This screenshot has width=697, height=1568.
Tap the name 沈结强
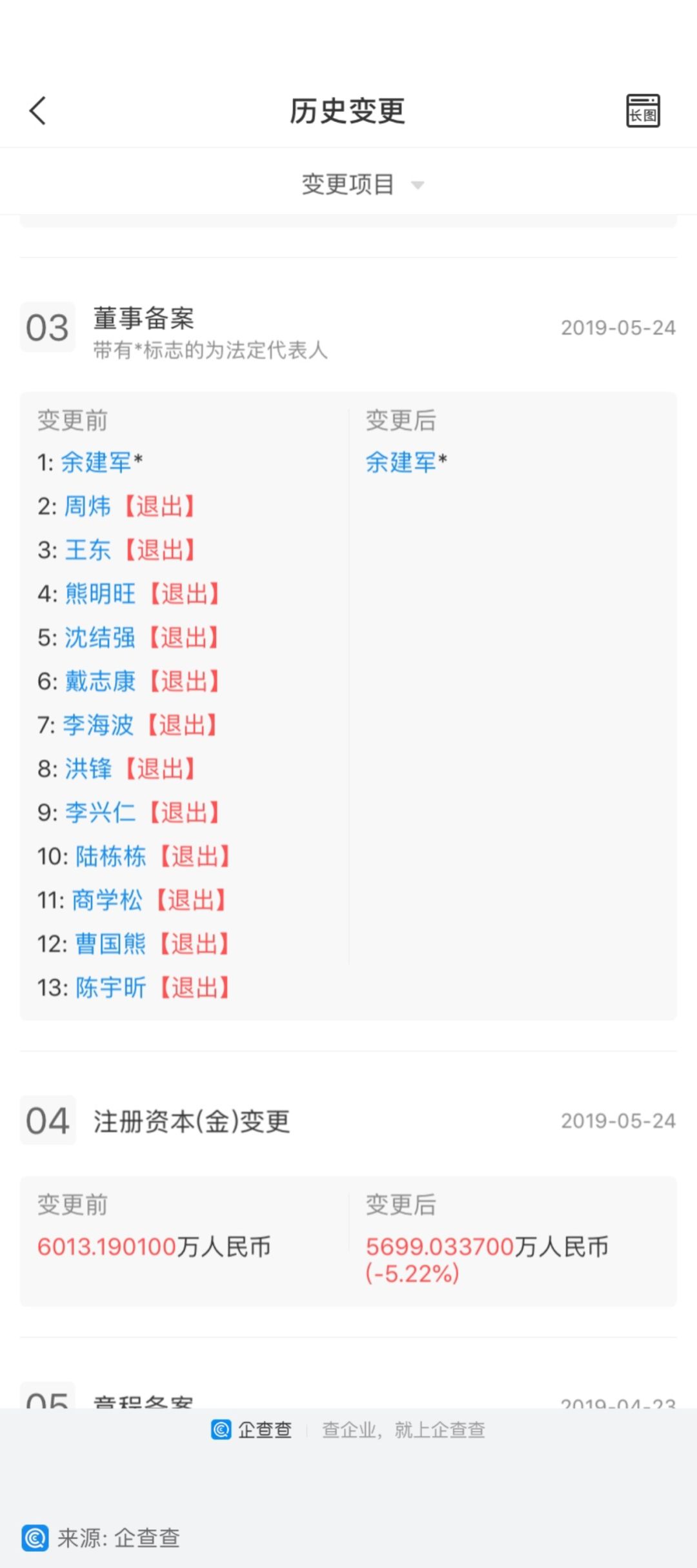tap(100, 637)
